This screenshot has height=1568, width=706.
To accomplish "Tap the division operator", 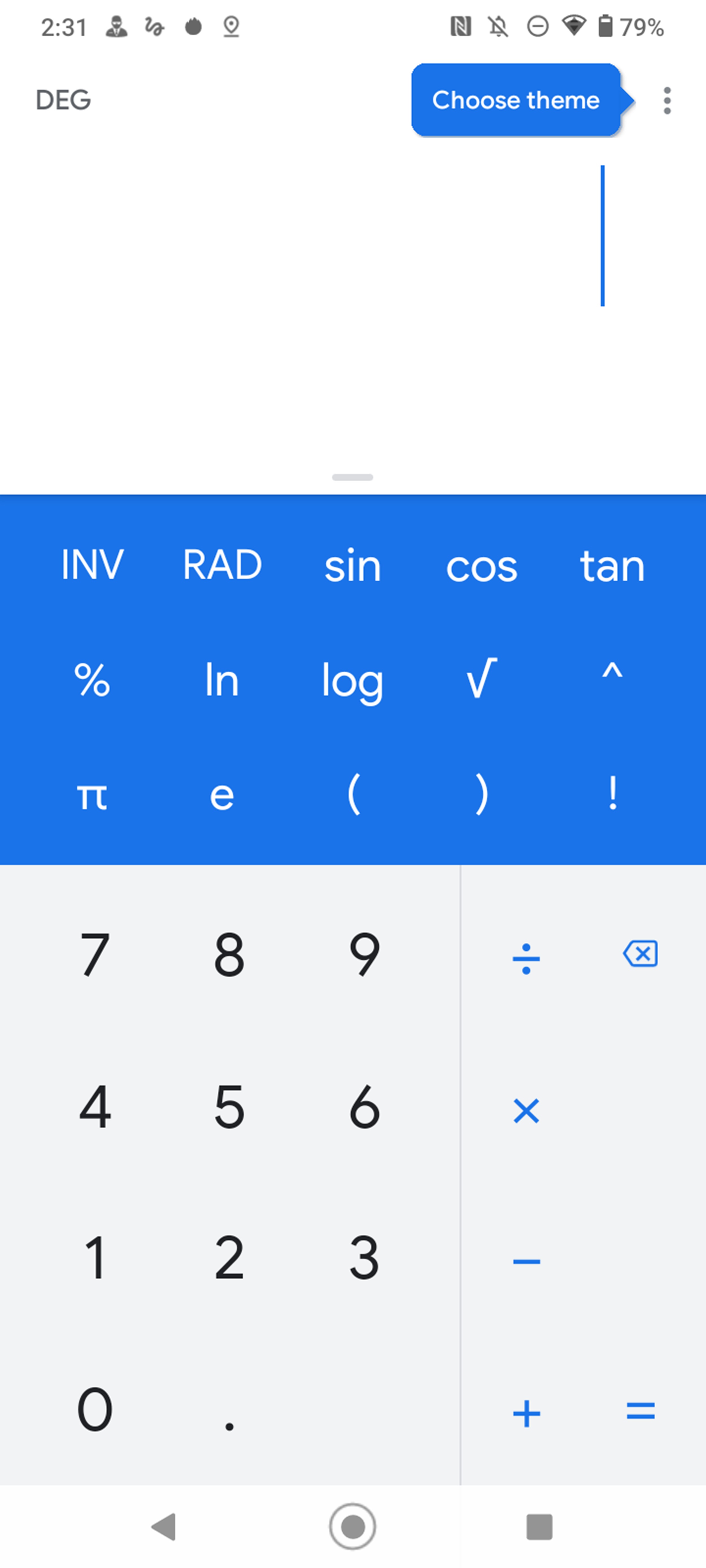I will (x=526, y=958).
